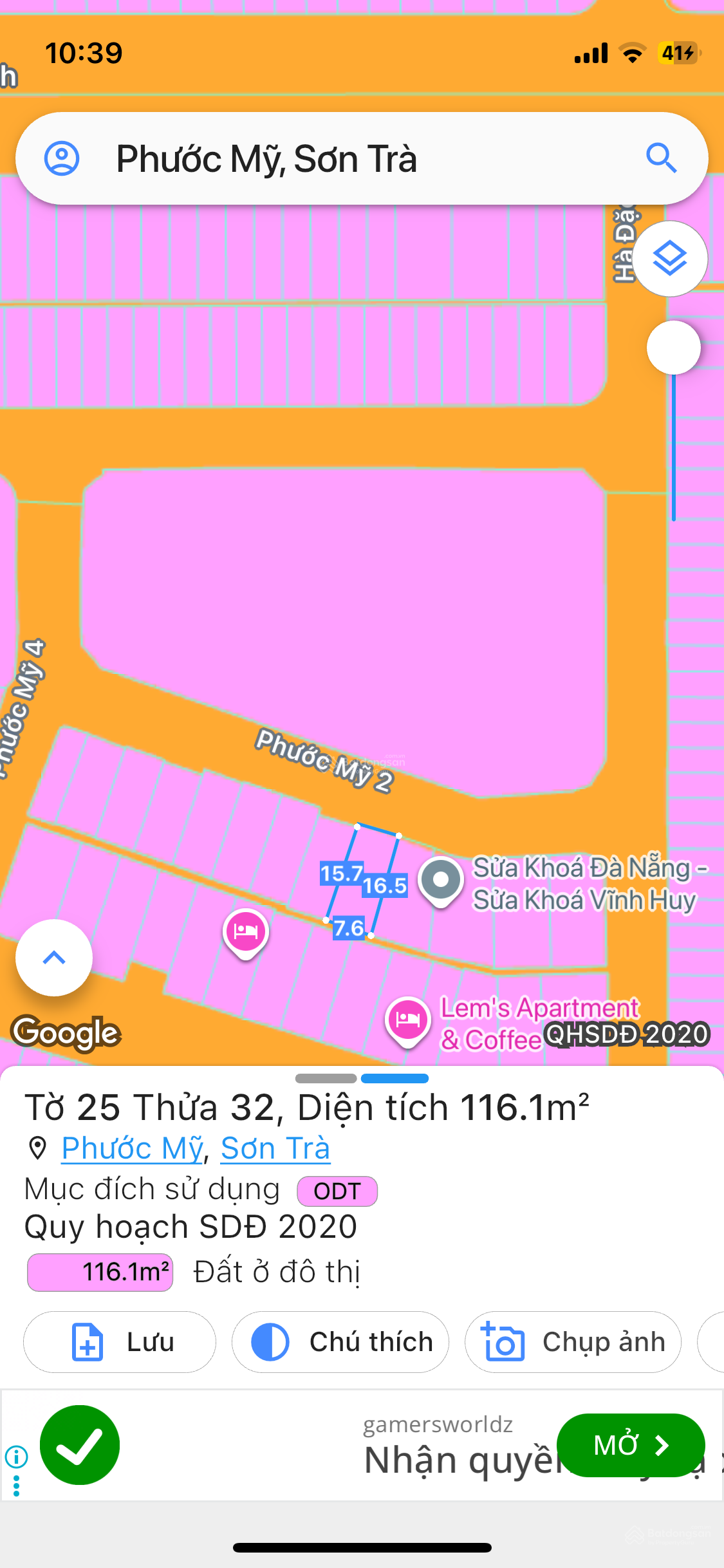Screen dimensions: 724x1568
Task: Tap the opacity slider handle
Action: tap(673, 348)
